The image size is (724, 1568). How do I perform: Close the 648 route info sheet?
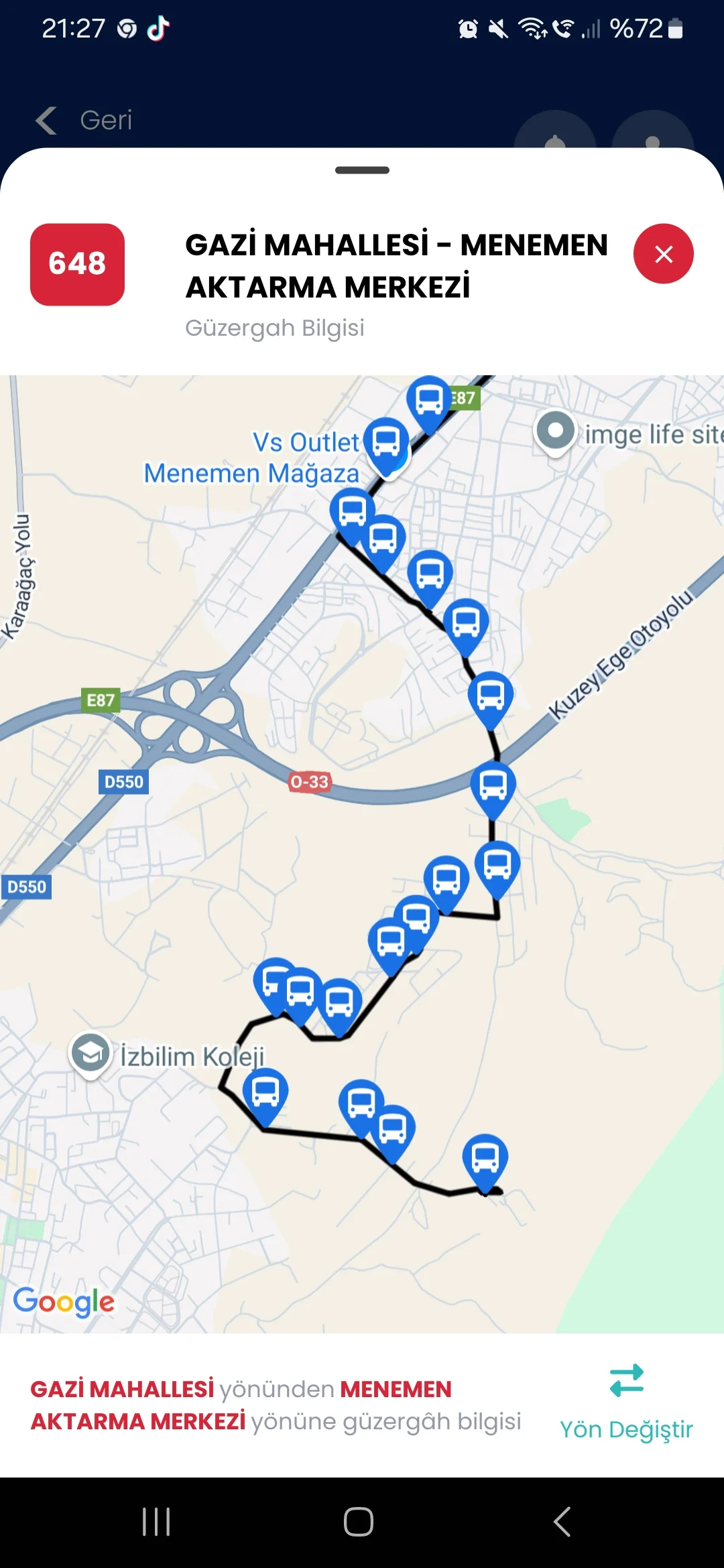pyautogui.click(x=663, y=254)
